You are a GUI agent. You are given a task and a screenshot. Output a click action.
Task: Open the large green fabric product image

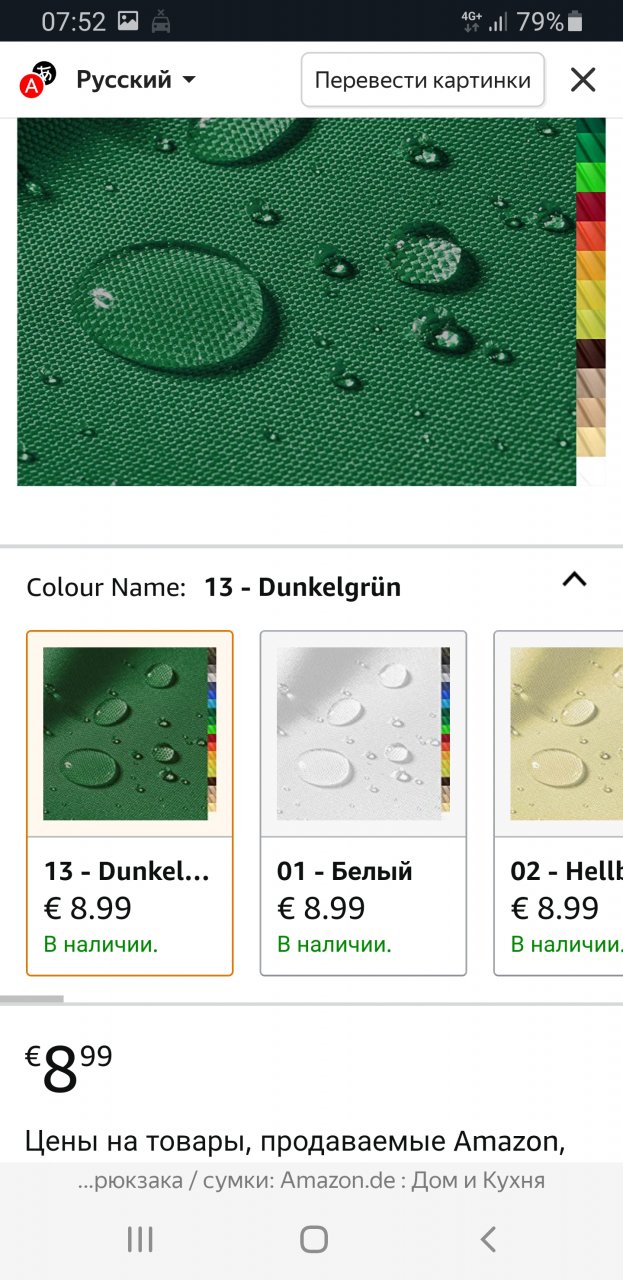tap(296, 302)
